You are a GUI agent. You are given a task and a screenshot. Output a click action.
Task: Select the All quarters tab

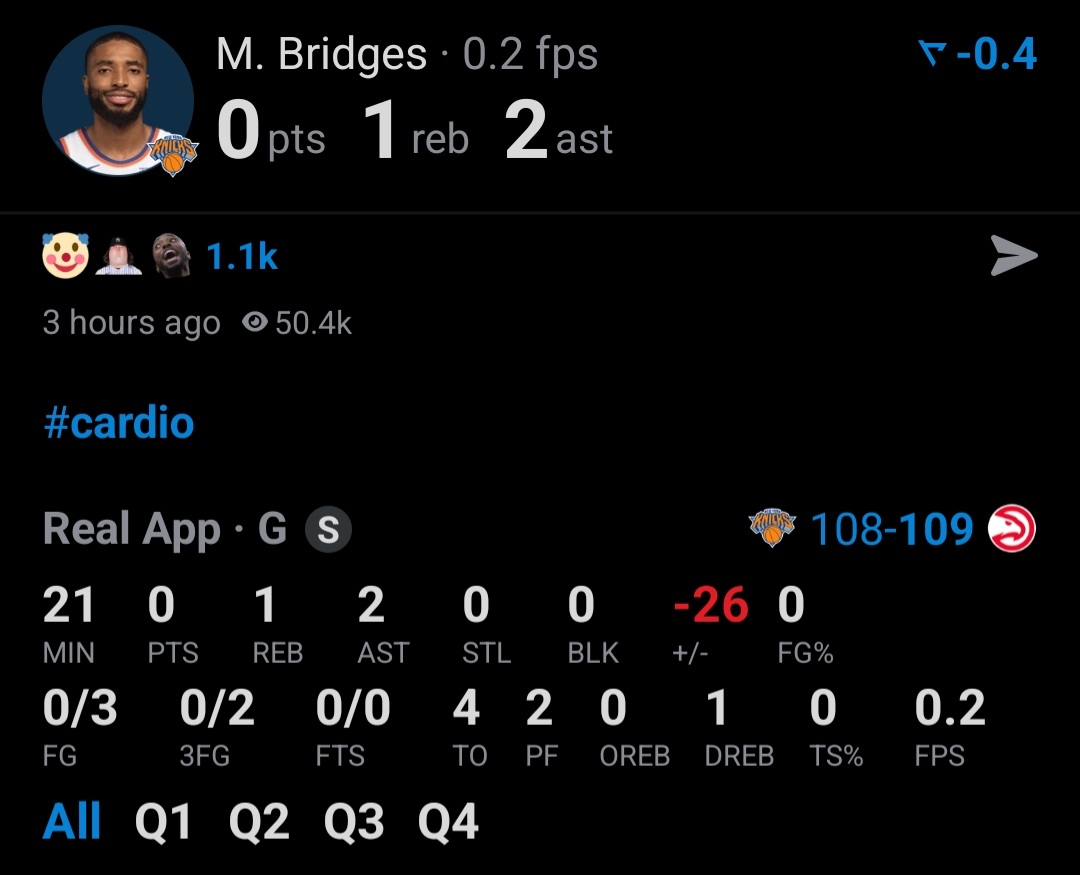pos(72,821)
